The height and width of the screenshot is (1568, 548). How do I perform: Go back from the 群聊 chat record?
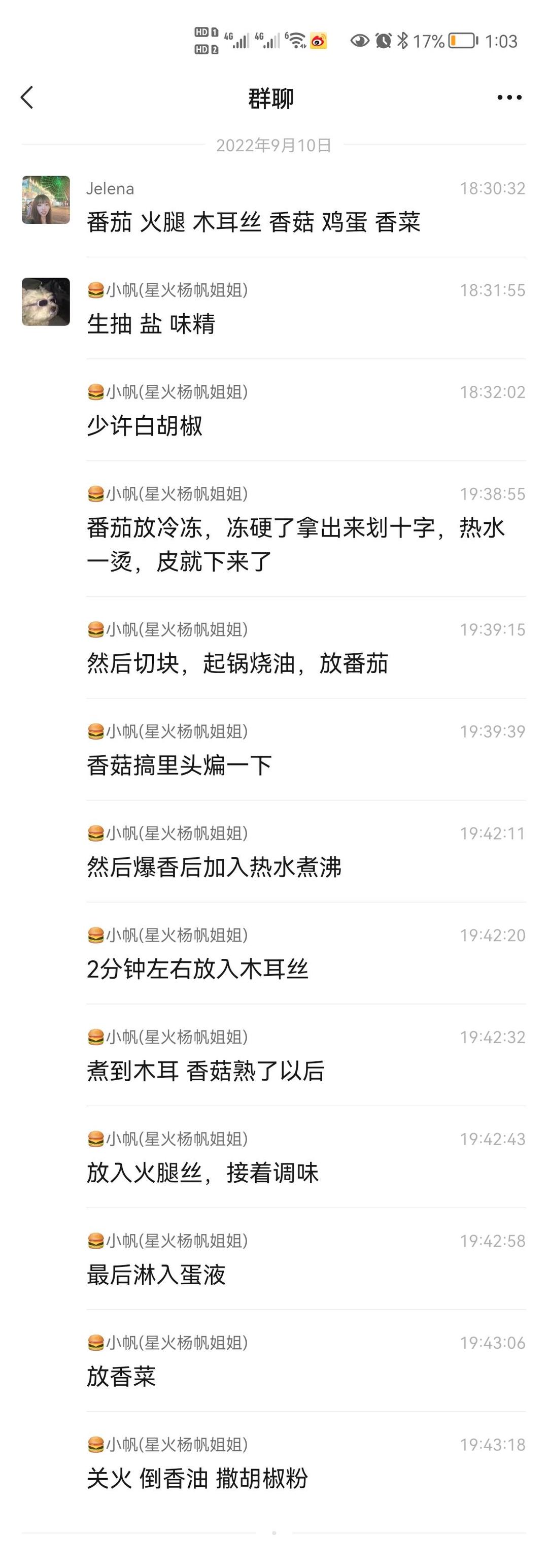point(27,97)
